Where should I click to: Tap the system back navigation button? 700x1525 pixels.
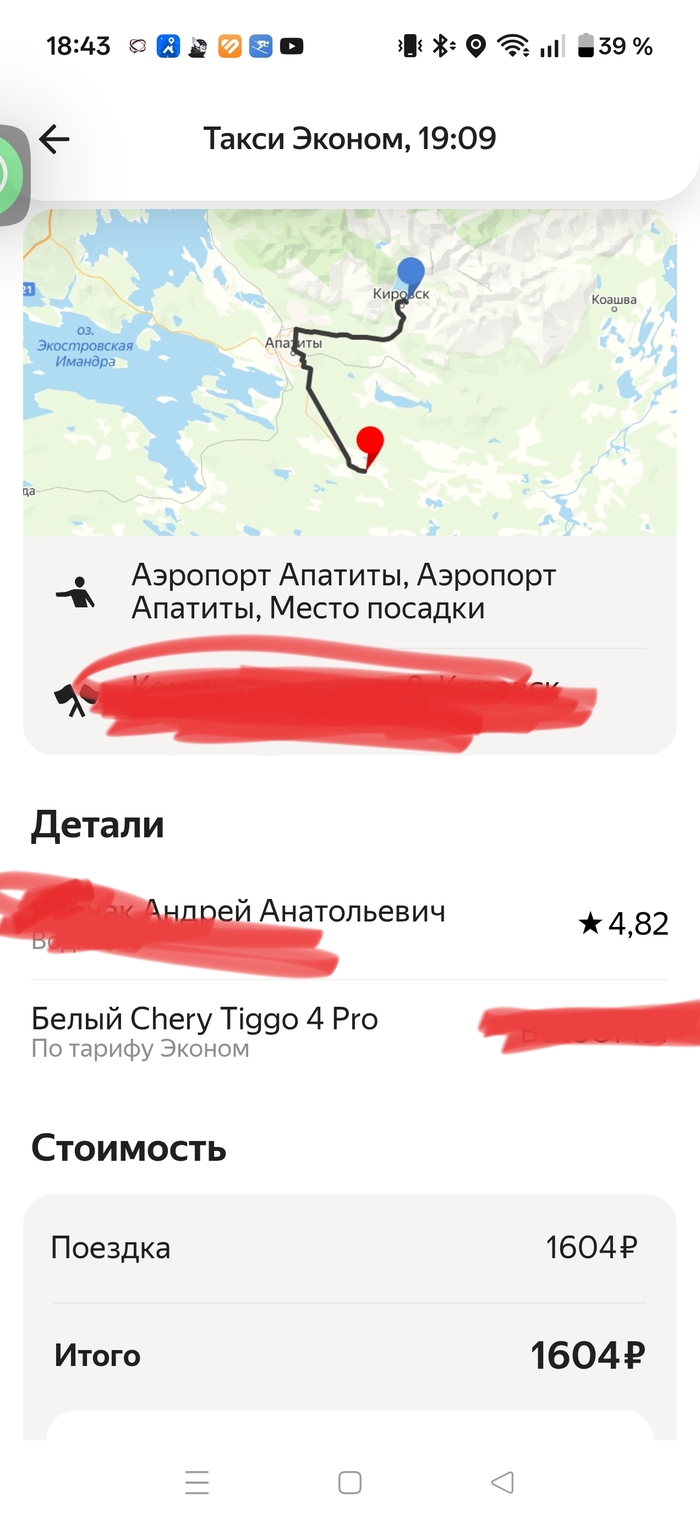pos(502,1482)
